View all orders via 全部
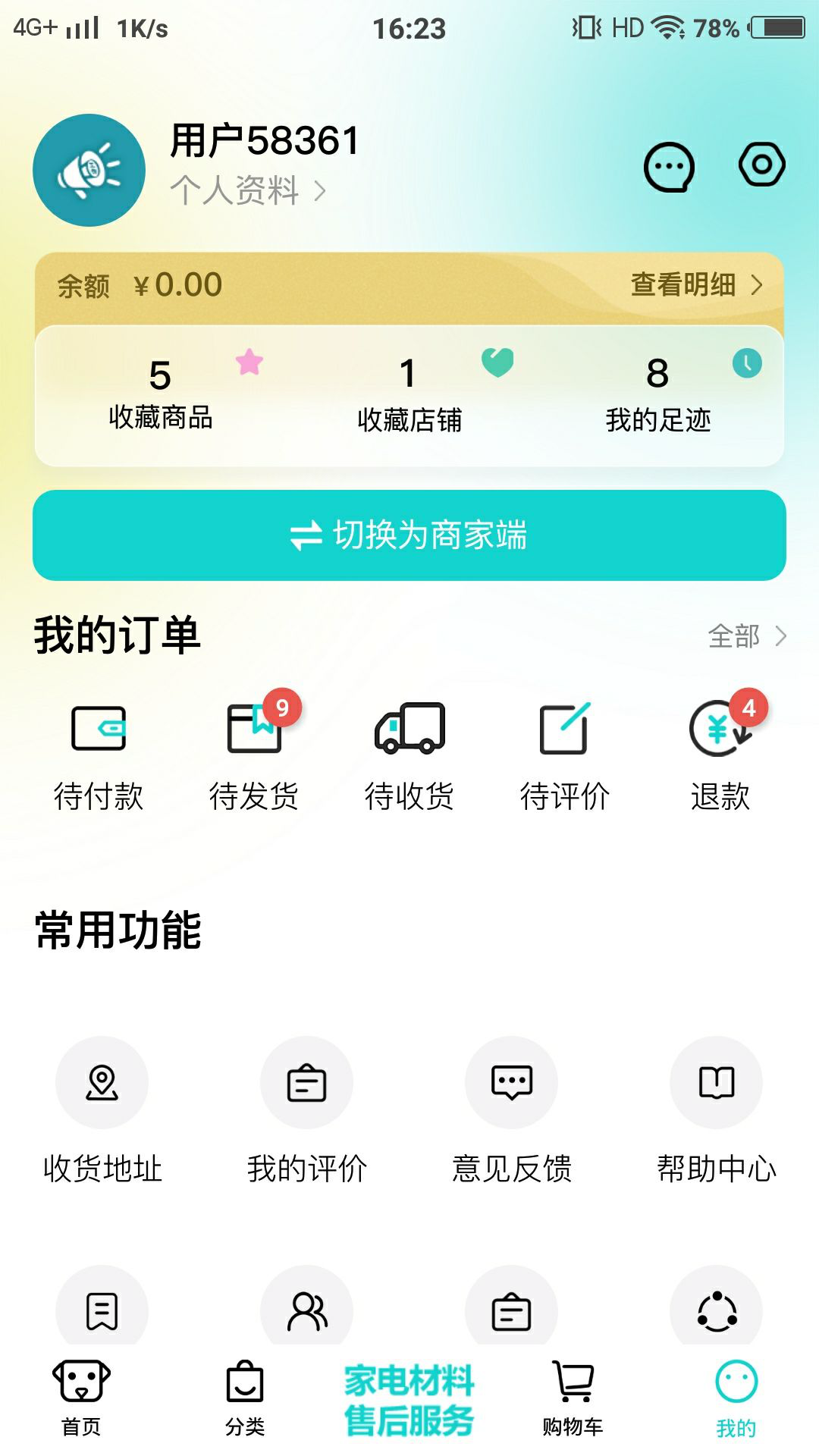 point(747,636)
